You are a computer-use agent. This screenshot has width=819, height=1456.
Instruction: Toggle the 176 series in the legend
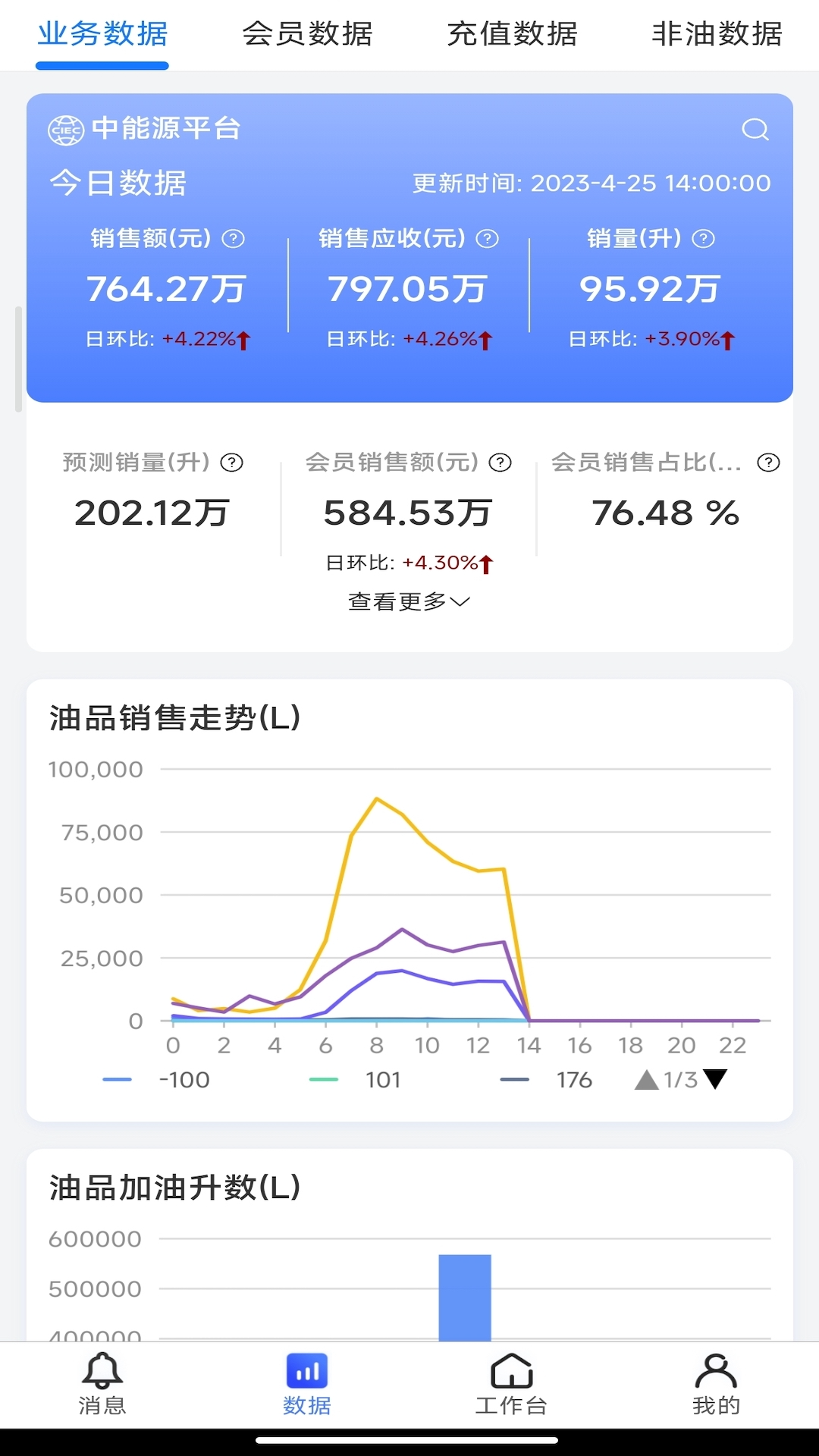[546, 1079]
